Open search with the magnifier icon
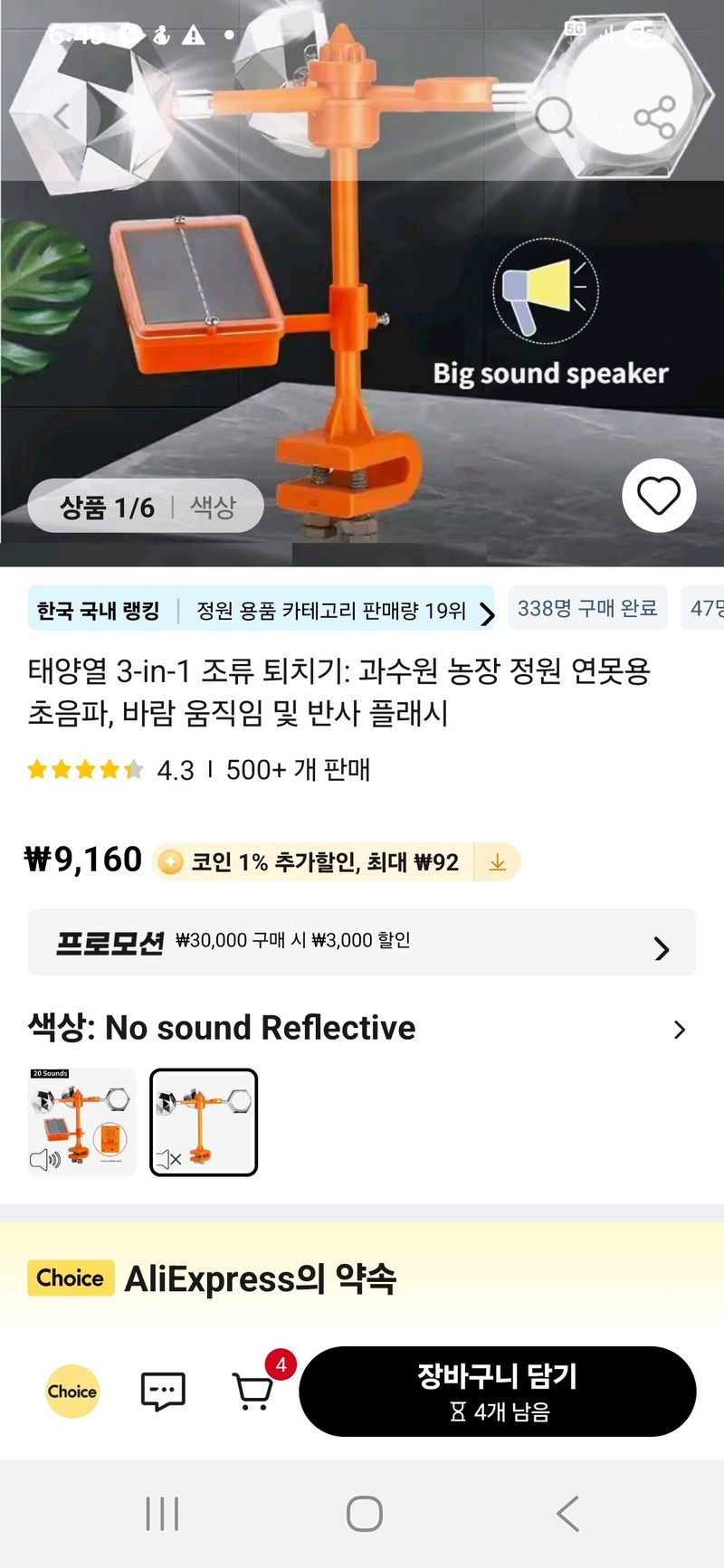This screenshot has height=1568, width=724. [x=554, y=116]
